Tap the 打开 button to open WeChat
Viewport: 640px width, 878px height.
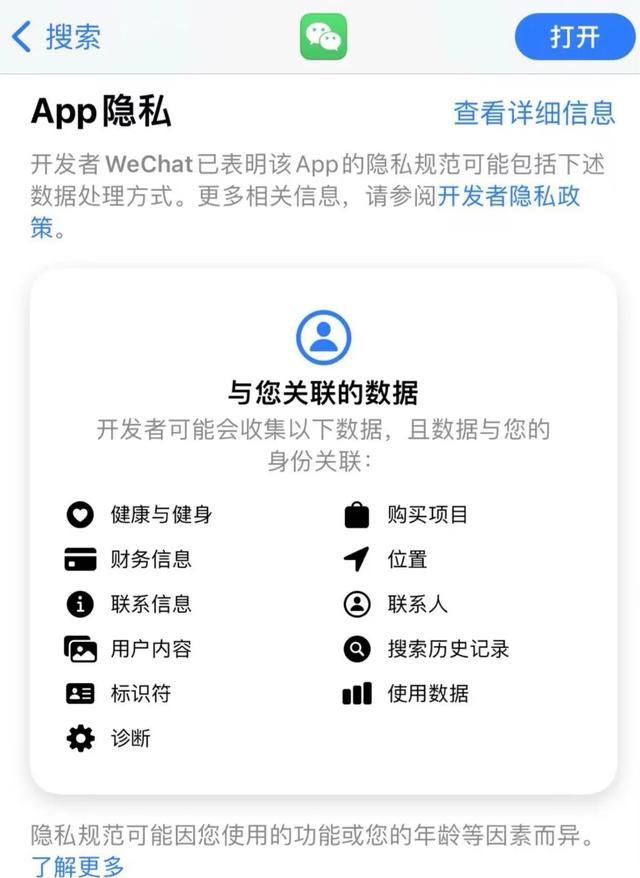(574, 37)
